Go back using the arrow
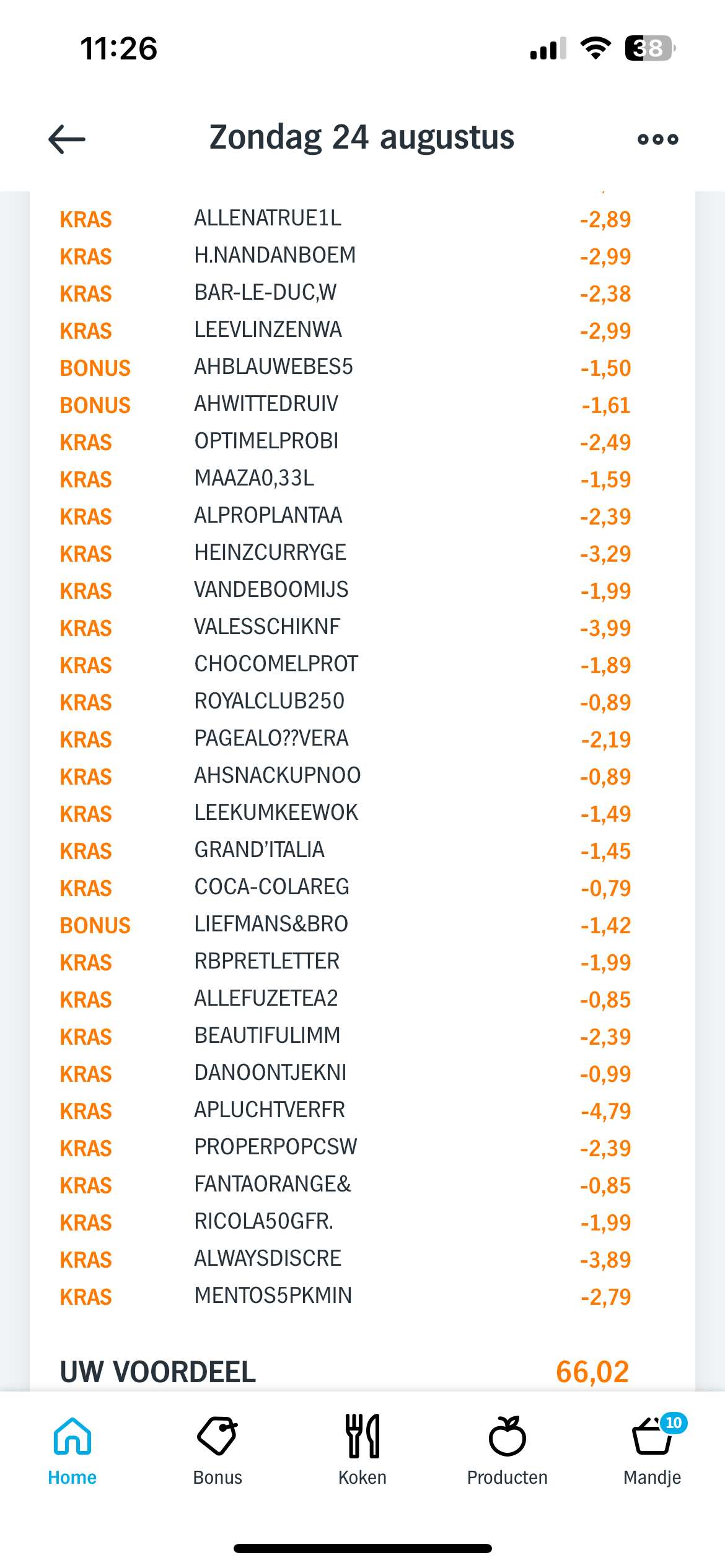725x1568 pixels. tap(67, 139)
